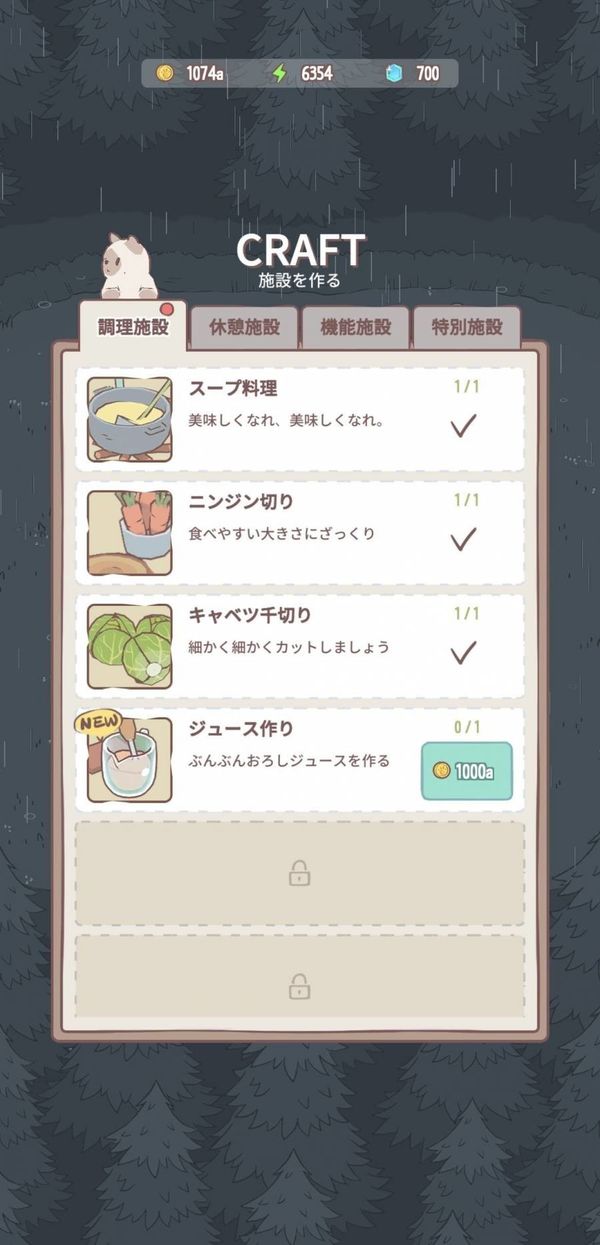This screenshot has width=600, height=1245.
Task: Select the 調理施設 tab
Action: coord(133,326)
